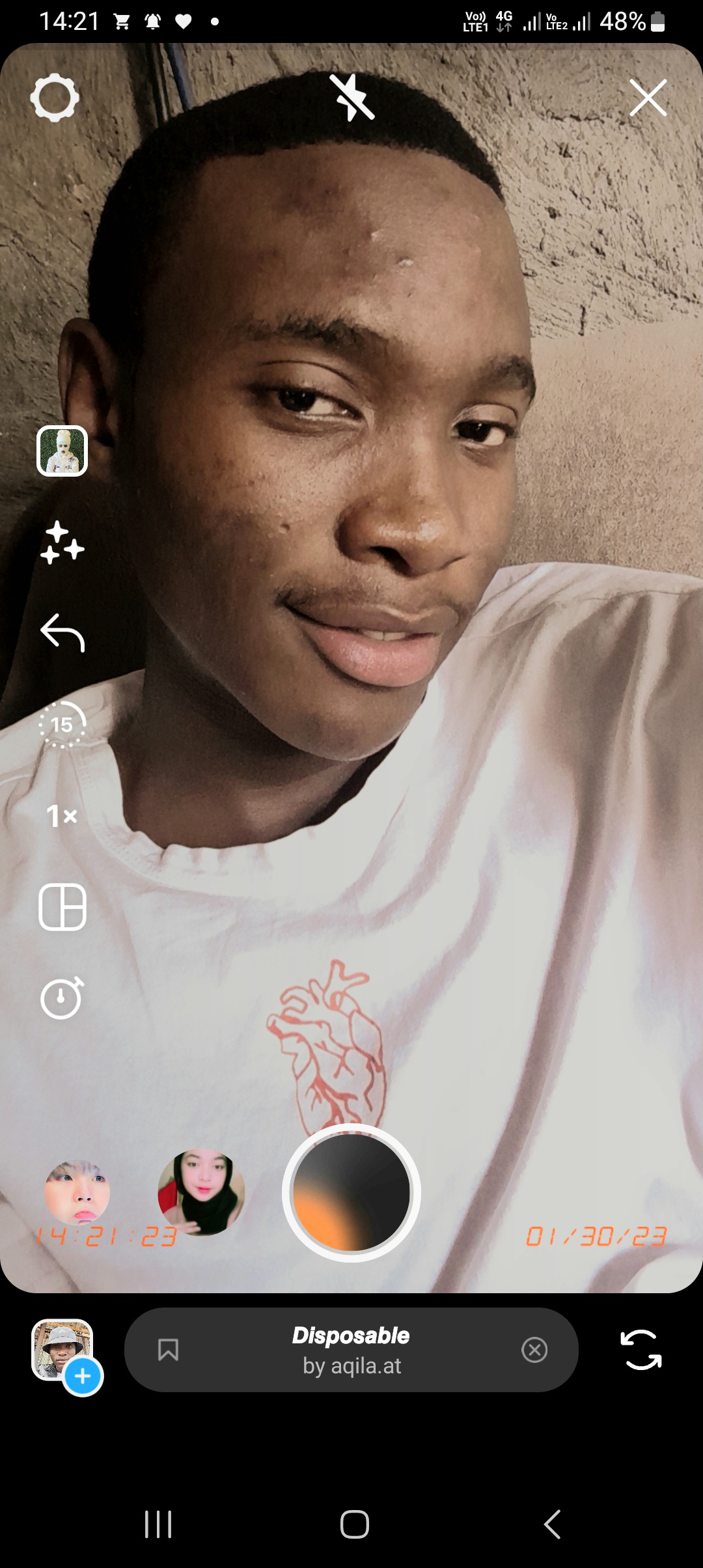This screenshot has width=703, height=1568.
Task: Open recent apps in navigation bar
Action: (x=158, y=1524)
